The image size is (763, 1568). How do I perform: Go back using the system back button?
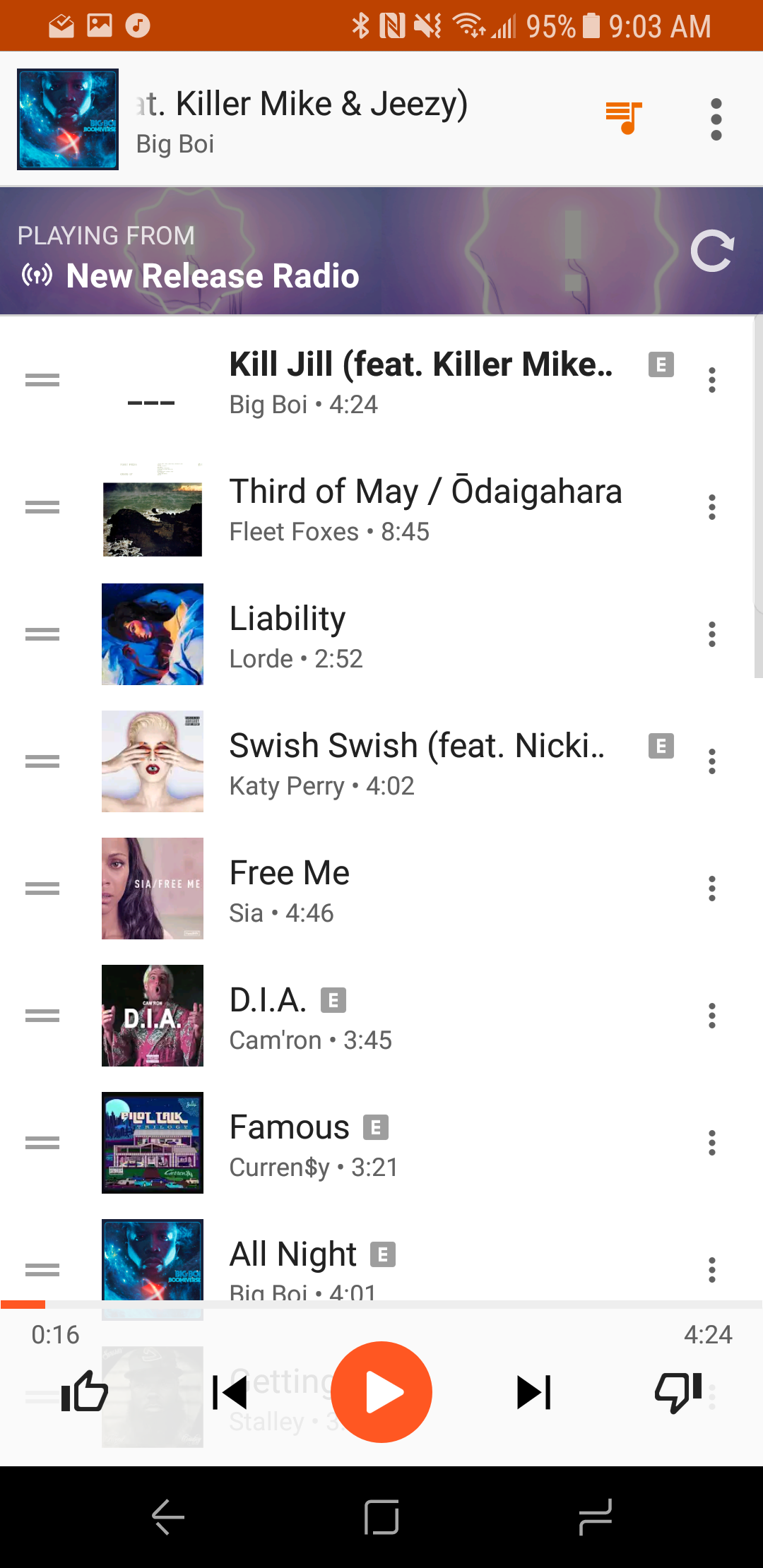point(168,1516)
